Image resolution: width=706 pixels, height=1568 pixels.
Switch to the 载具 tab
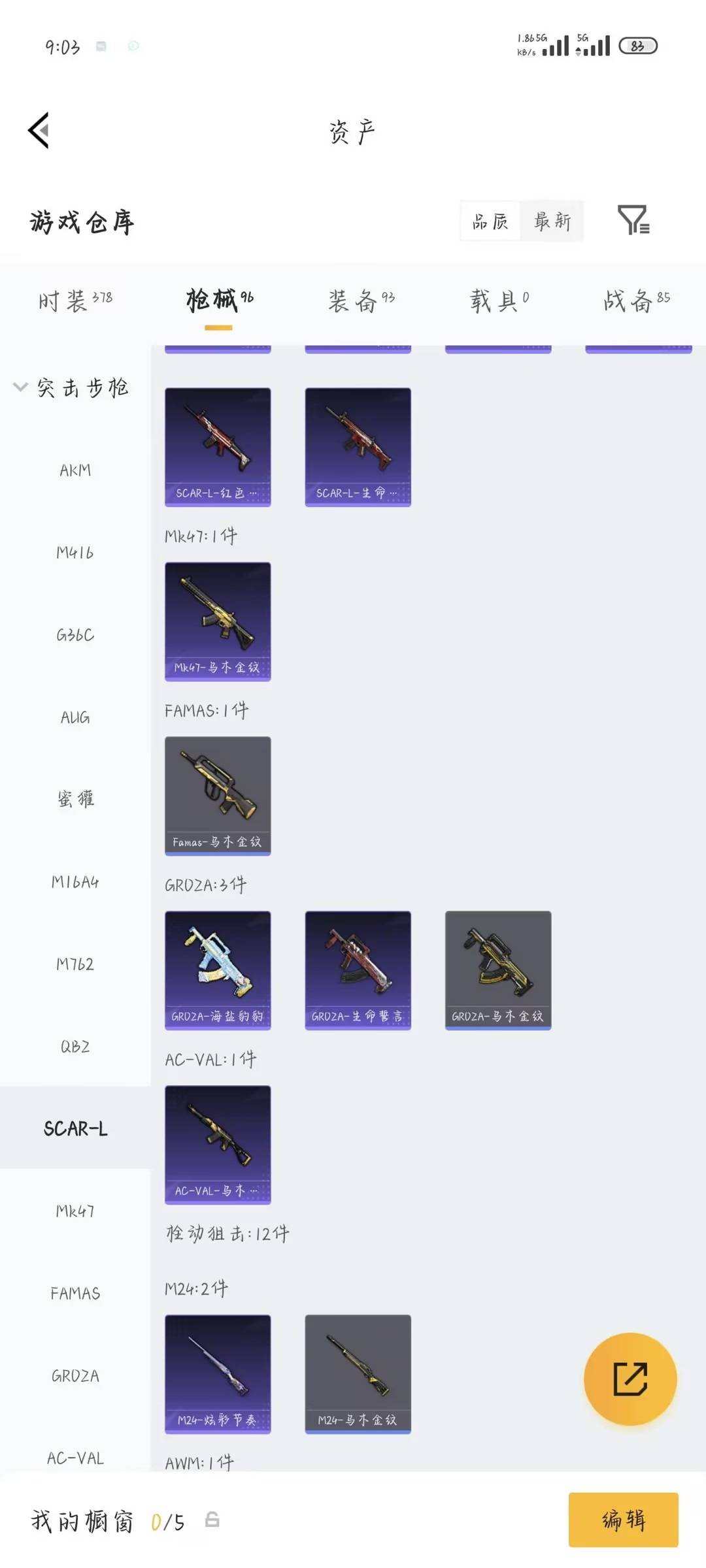499,301
